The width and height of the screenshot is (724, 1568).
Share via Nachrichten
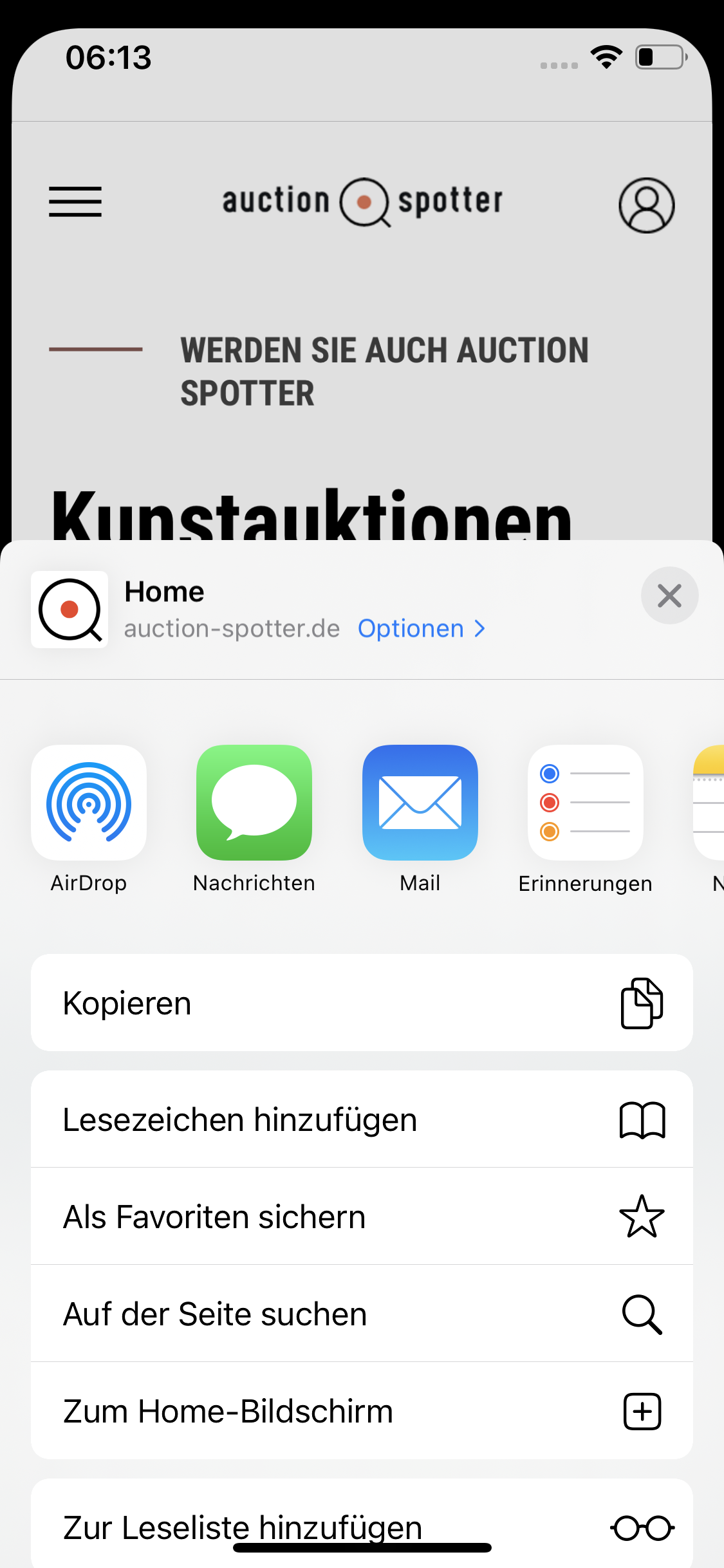click(254, 803)
